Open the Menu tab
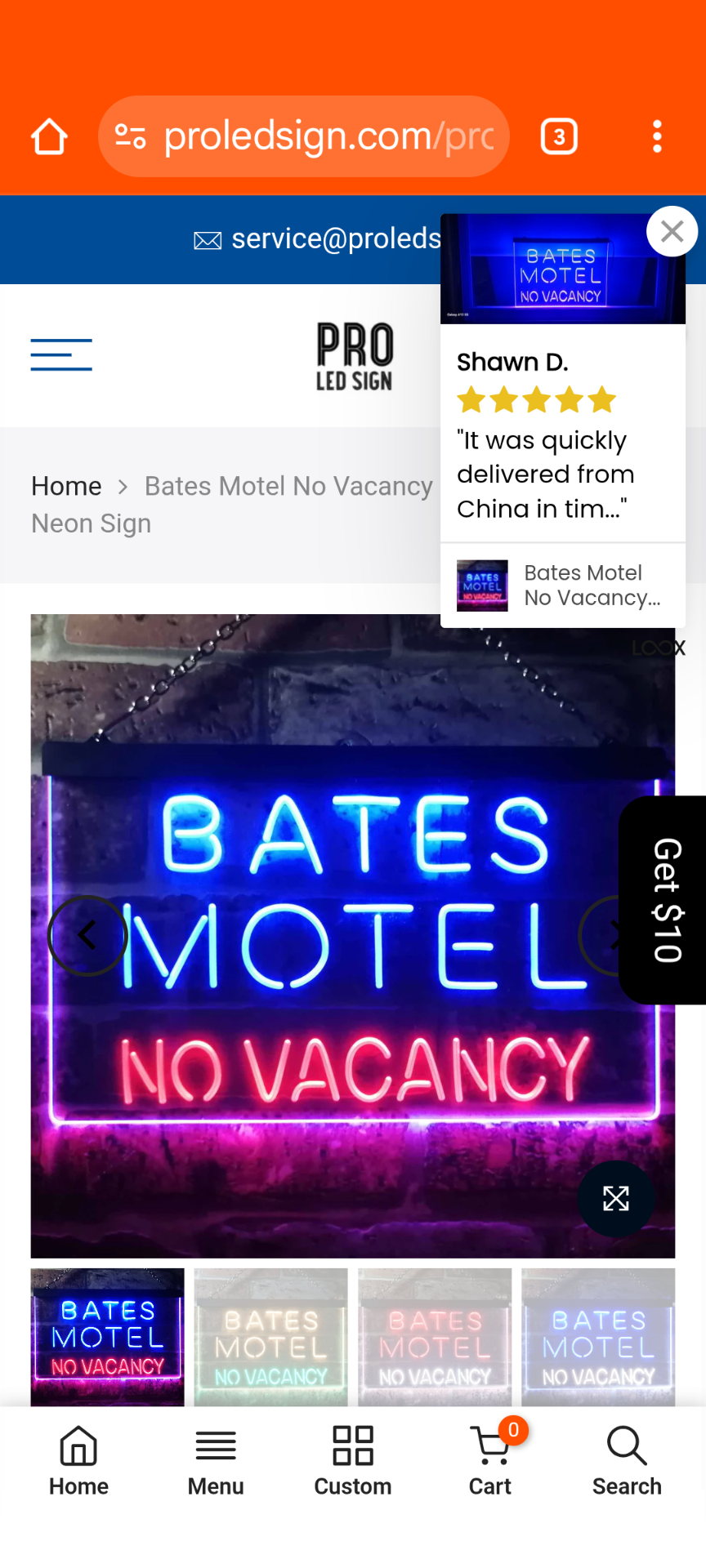This screenshot has height=1568, width=706. click(x=216, y=1461)
